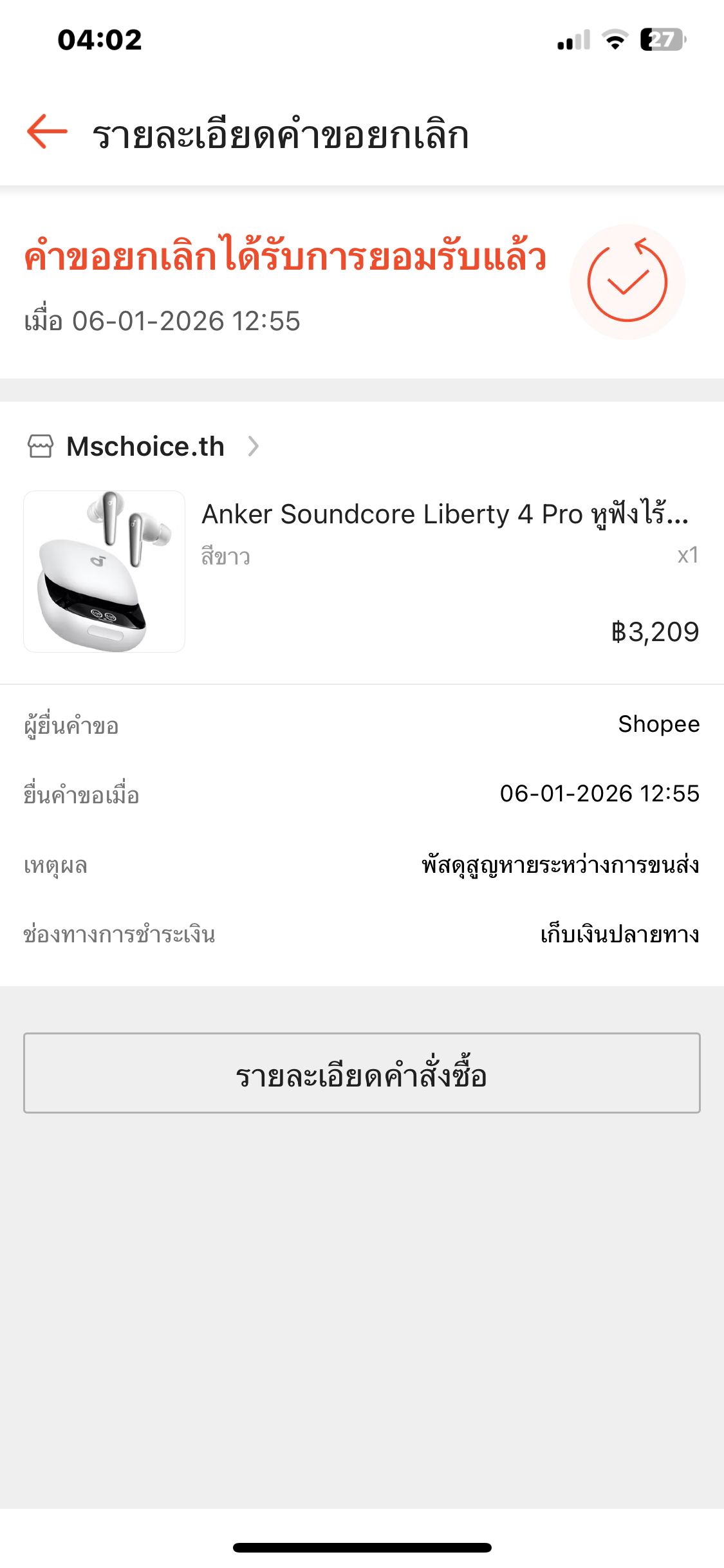The height and width of the screenshot is (1568, 724).
Task: Go back using the orange arrow
Action: [47, 131]
